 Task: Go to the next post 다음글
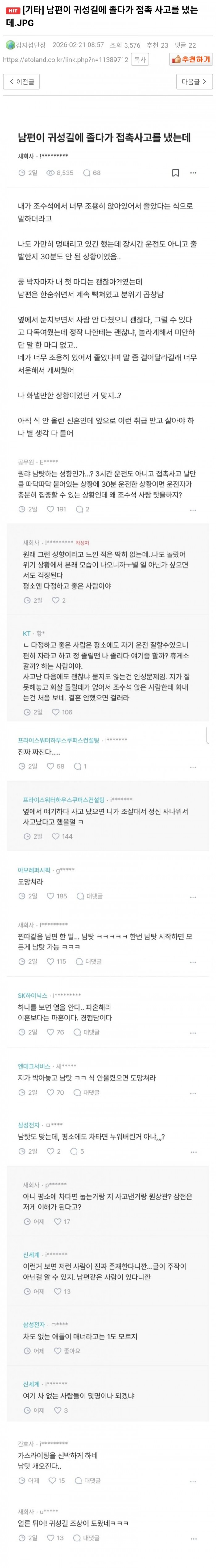pyautogui.click(x=195, y=82)
